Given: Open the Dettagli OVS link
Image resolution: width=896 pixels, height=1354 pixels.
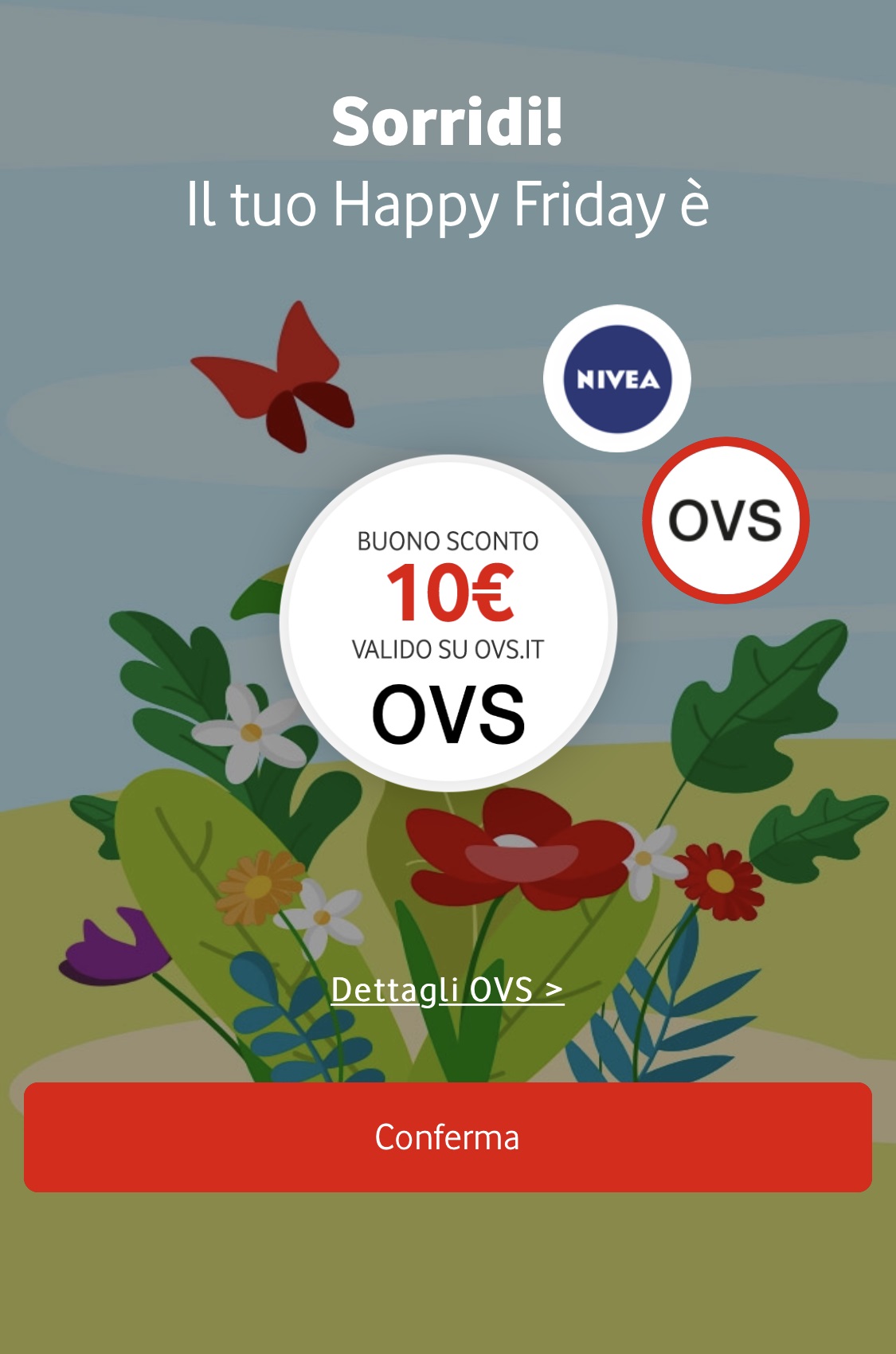Looking at the screenshot, I should pos(447,990).
